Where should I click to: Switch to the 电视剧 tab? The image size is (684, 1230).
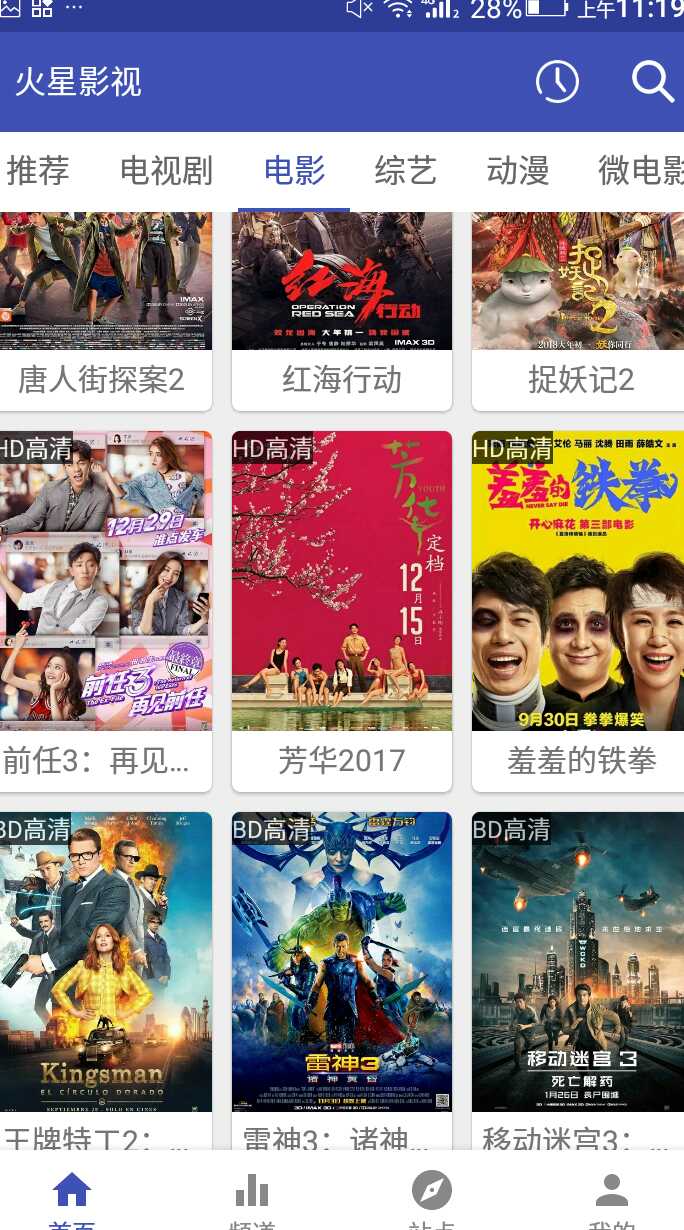pyautogui.click(x=166, y=171)
